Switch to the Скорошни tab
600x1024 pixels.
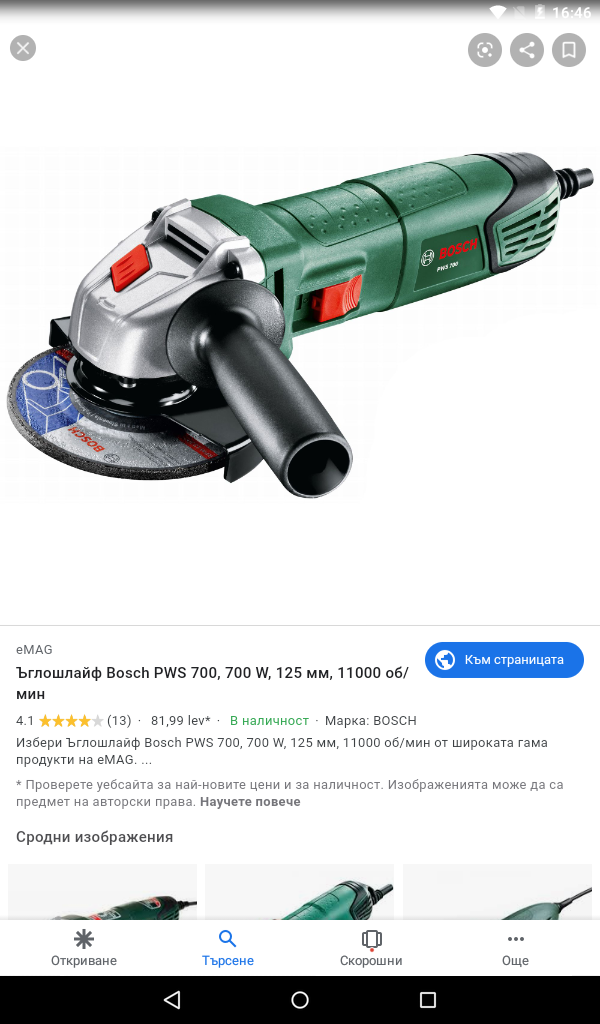[x=371, y=948]
